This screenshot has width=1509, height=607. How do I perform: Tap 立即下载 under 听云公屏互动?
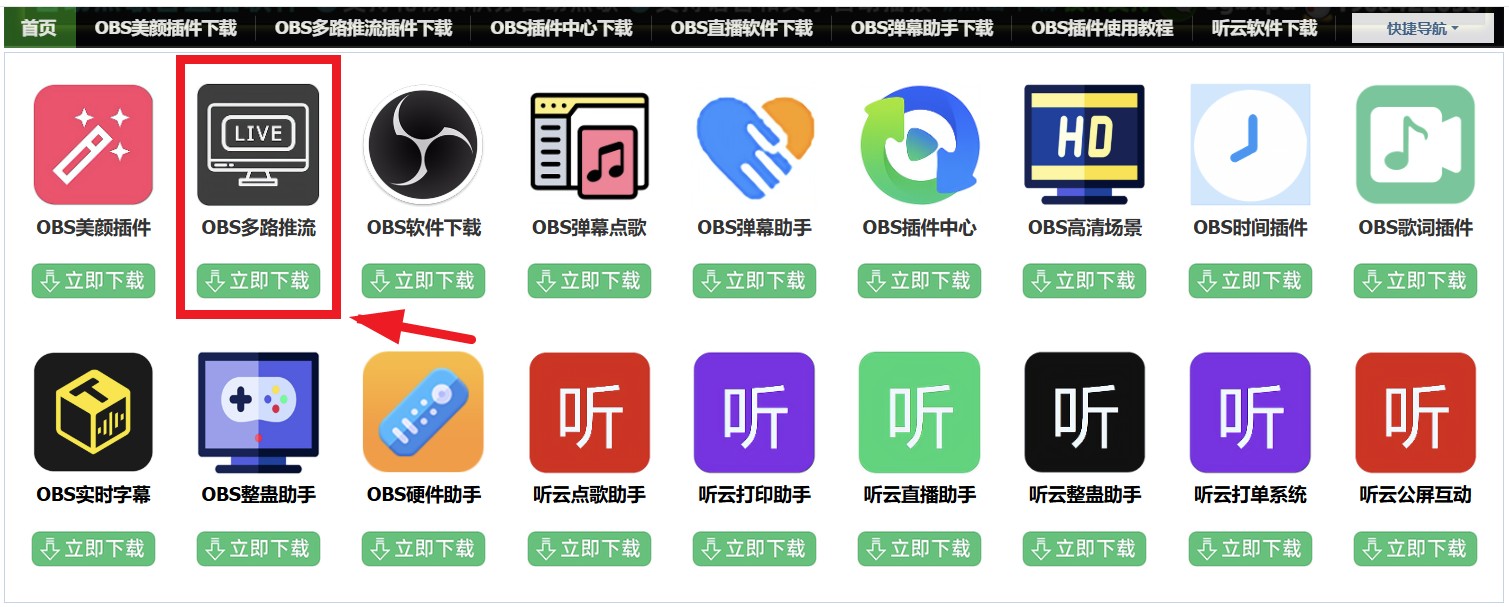(x=1415, y=549)
